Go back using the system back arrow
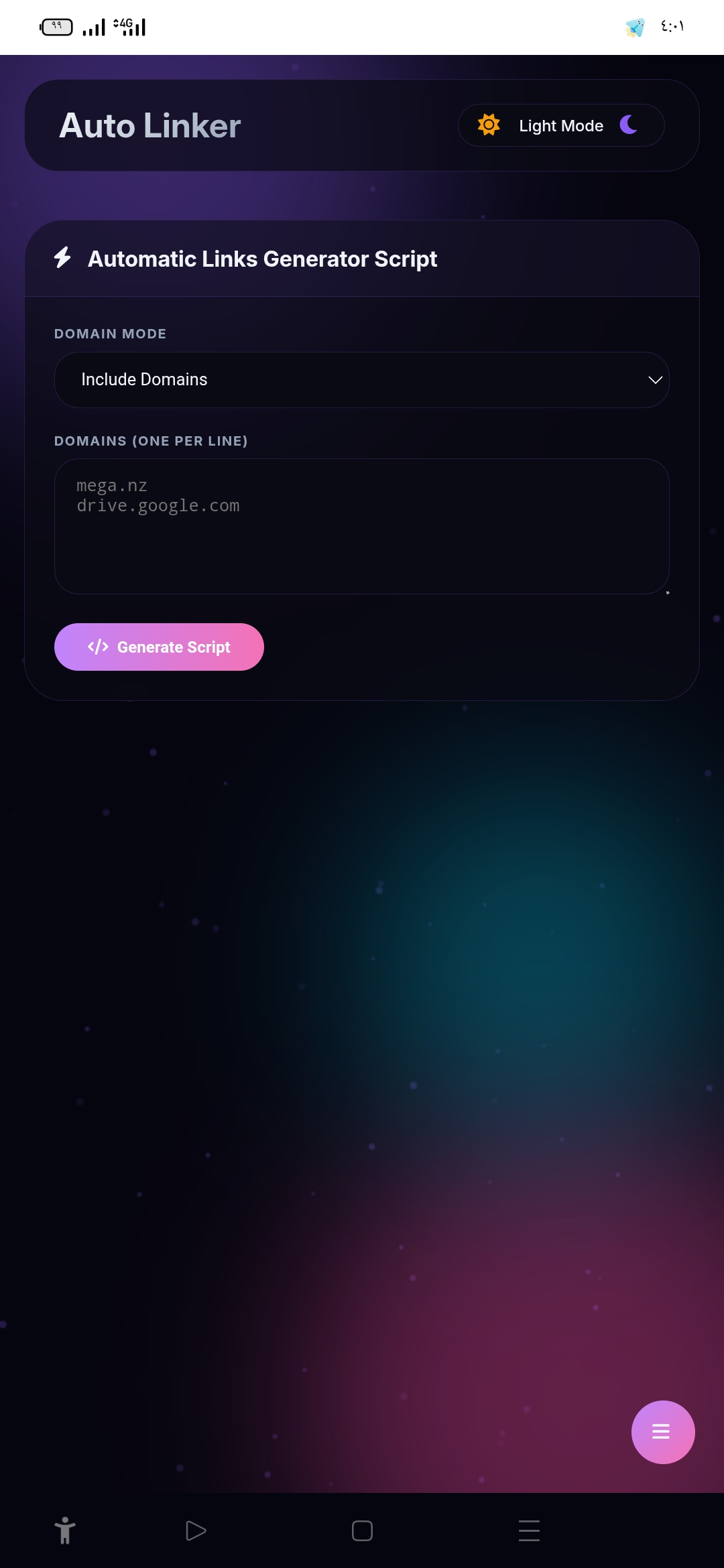Viewport: 724px width, 1568px height. point(195,1531)
